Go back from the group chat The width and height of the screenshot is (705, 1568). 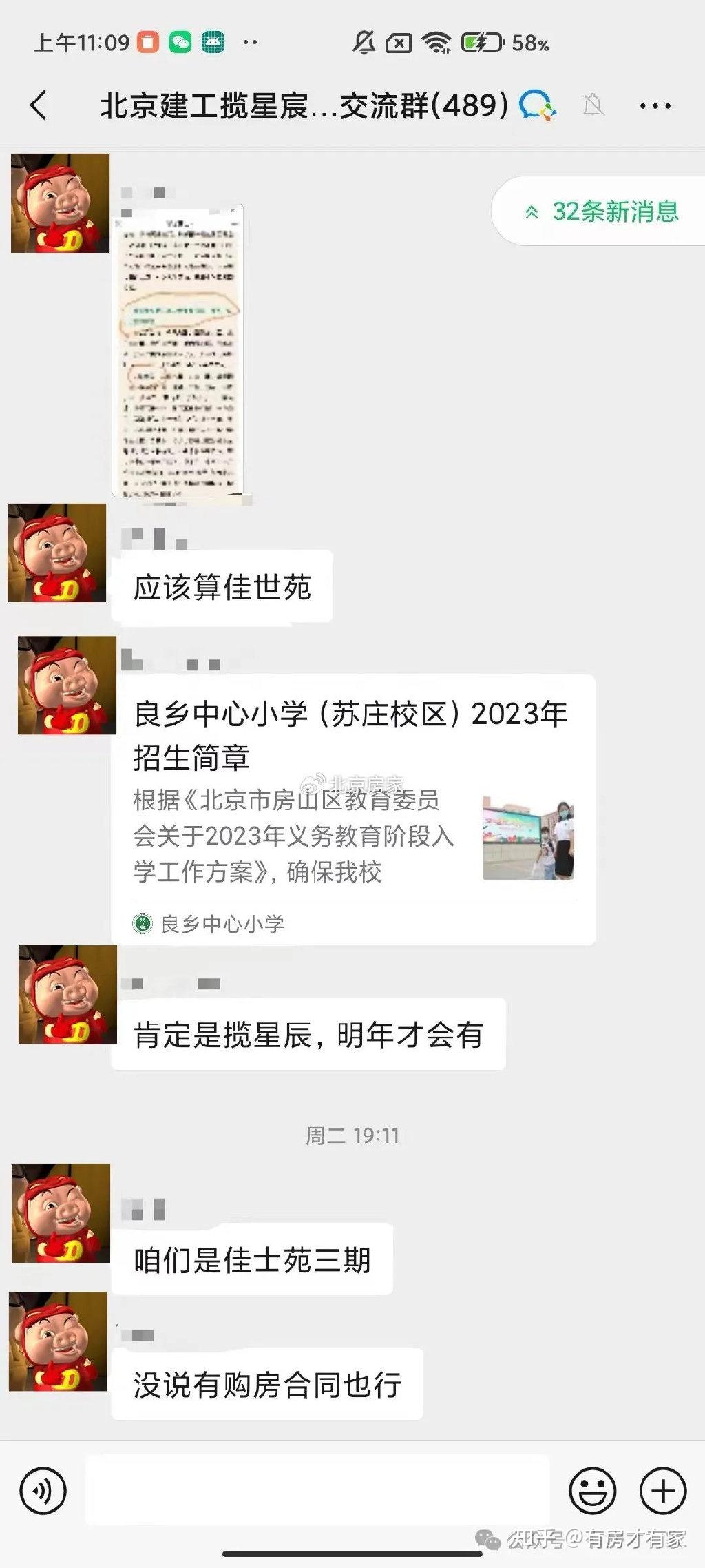(39, 105)
